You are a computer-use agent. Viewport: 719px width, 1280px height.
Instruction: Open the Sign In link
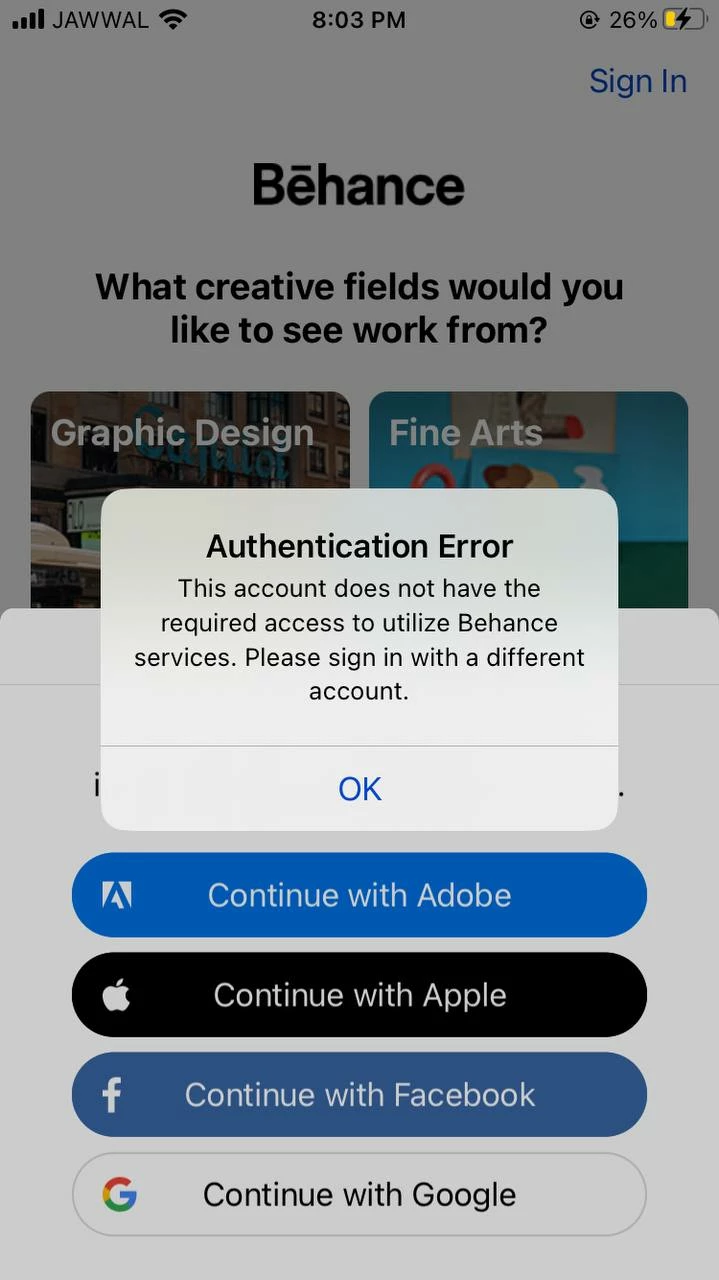(637, 81)
